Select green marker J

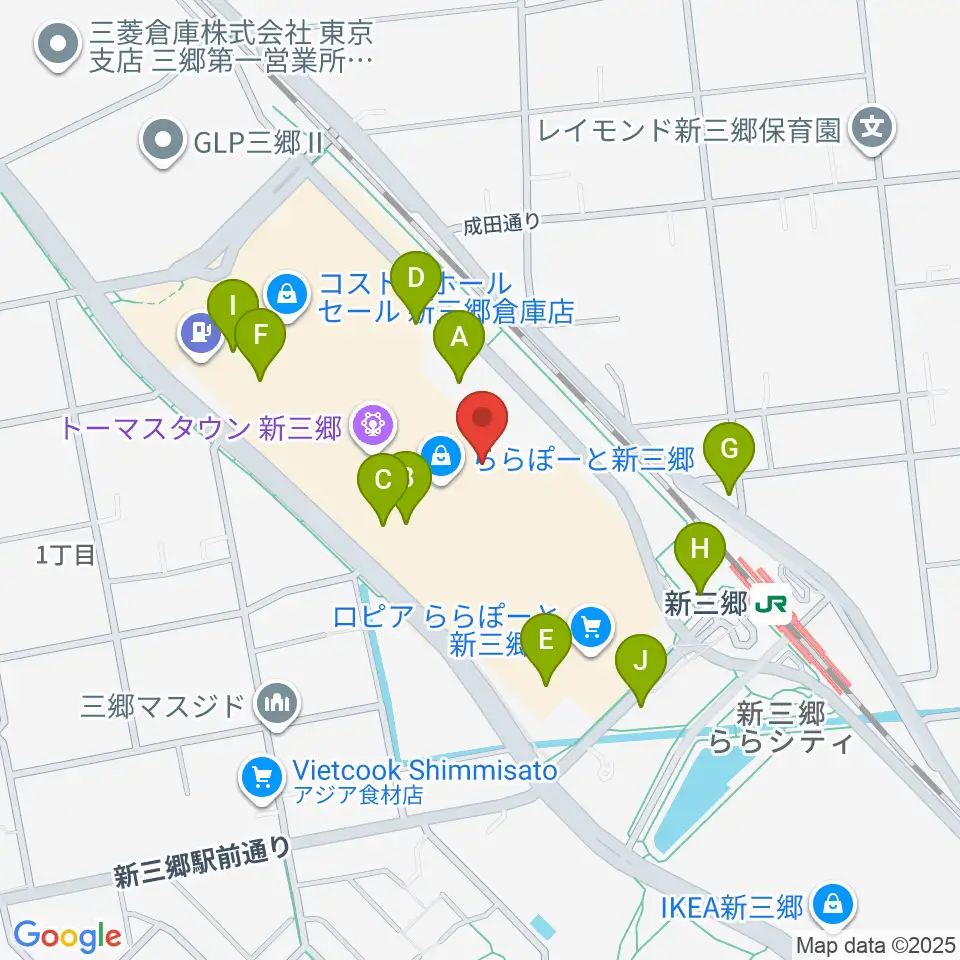pos(640,664)
